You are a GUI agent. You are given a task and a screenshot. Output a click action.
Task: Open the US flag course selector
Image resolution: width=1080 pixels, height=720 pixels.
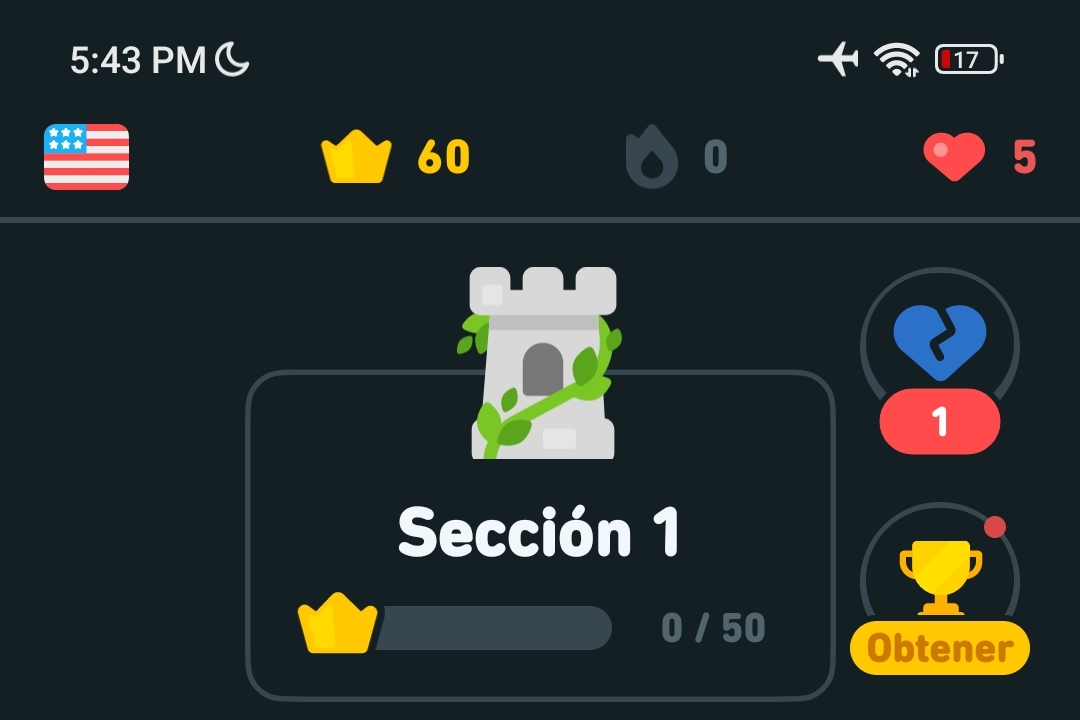coord(86,157)
